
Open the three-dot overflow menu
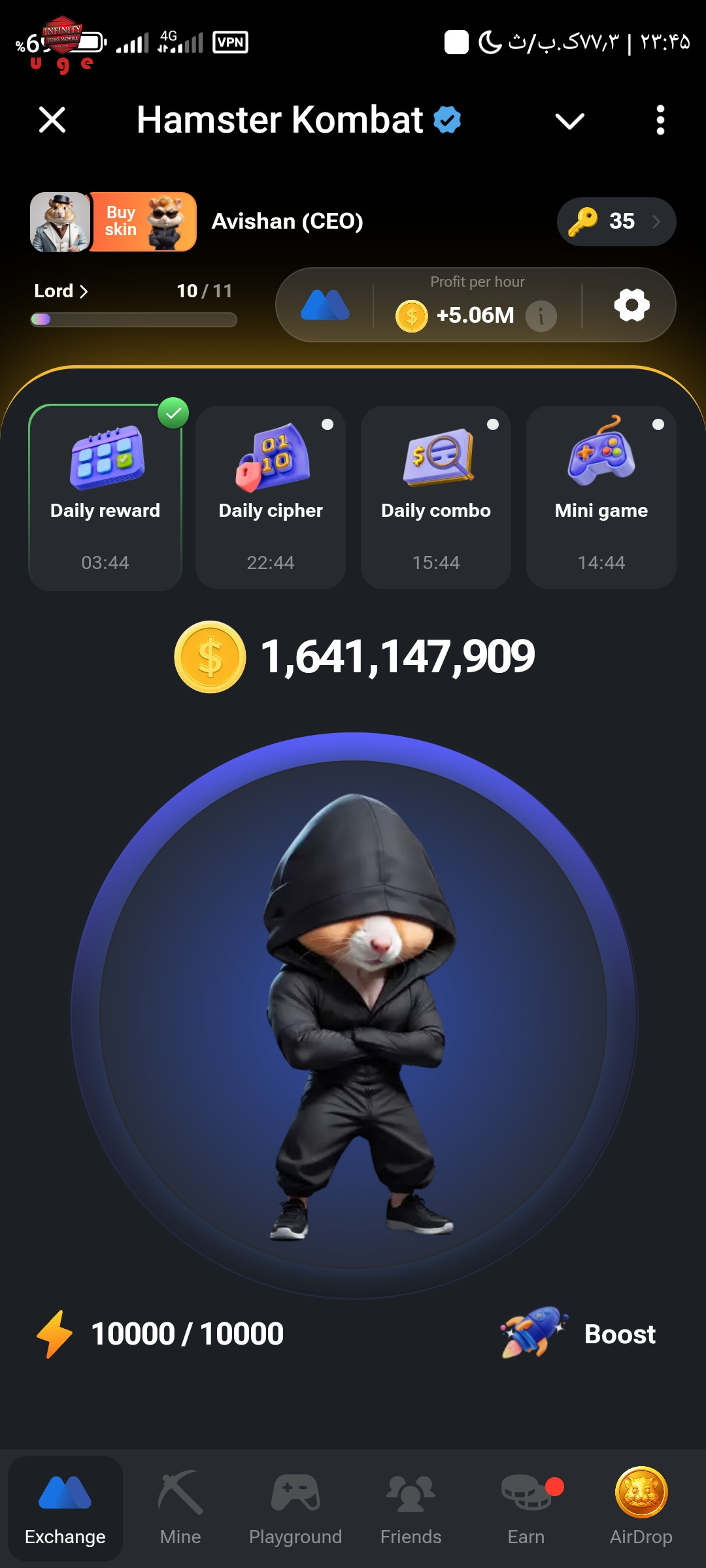(x=660, y=120)
